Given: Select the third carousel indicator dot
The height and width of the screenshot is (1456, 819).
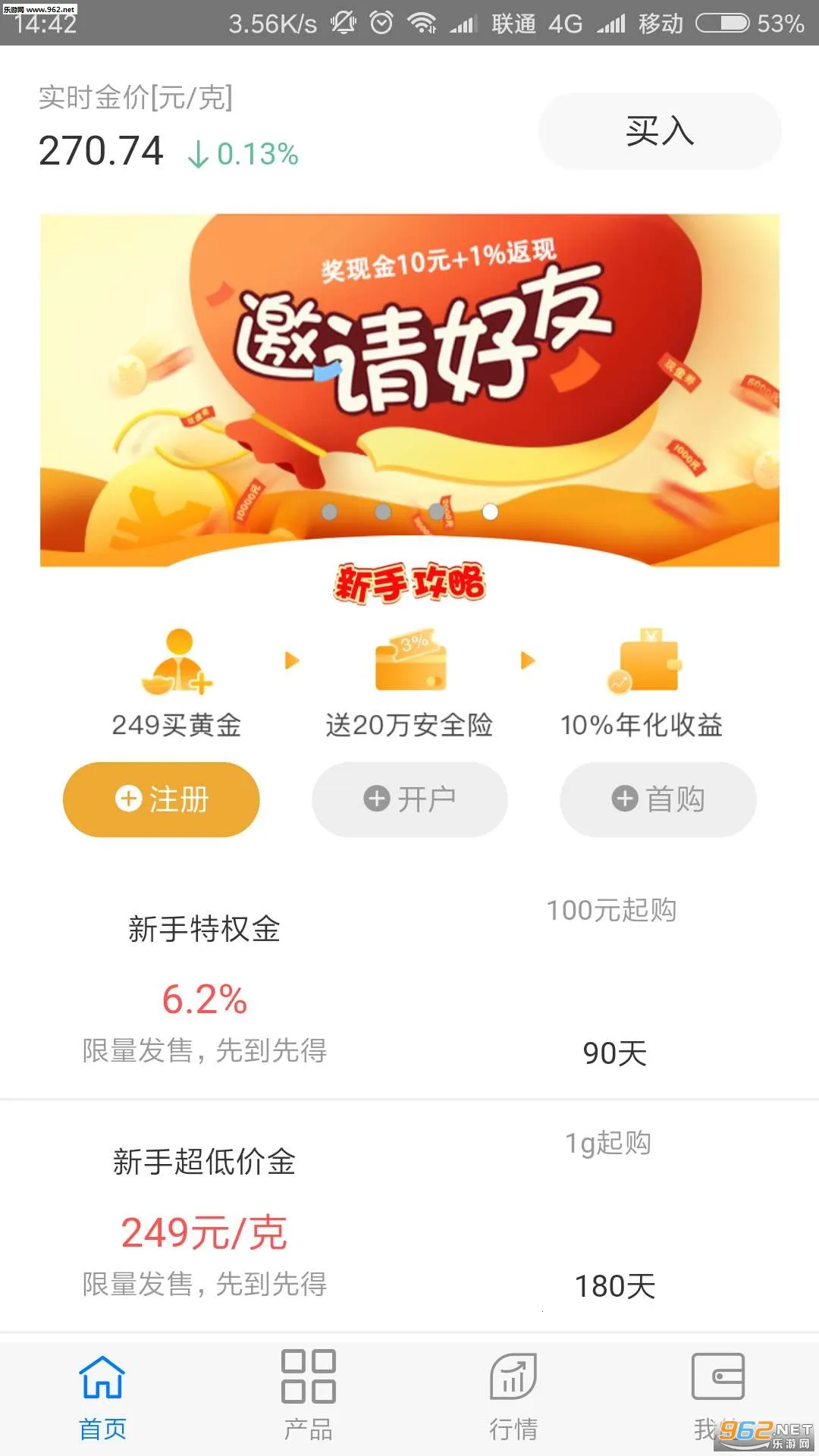Looking at the screenshot, I should pos(435,513).
